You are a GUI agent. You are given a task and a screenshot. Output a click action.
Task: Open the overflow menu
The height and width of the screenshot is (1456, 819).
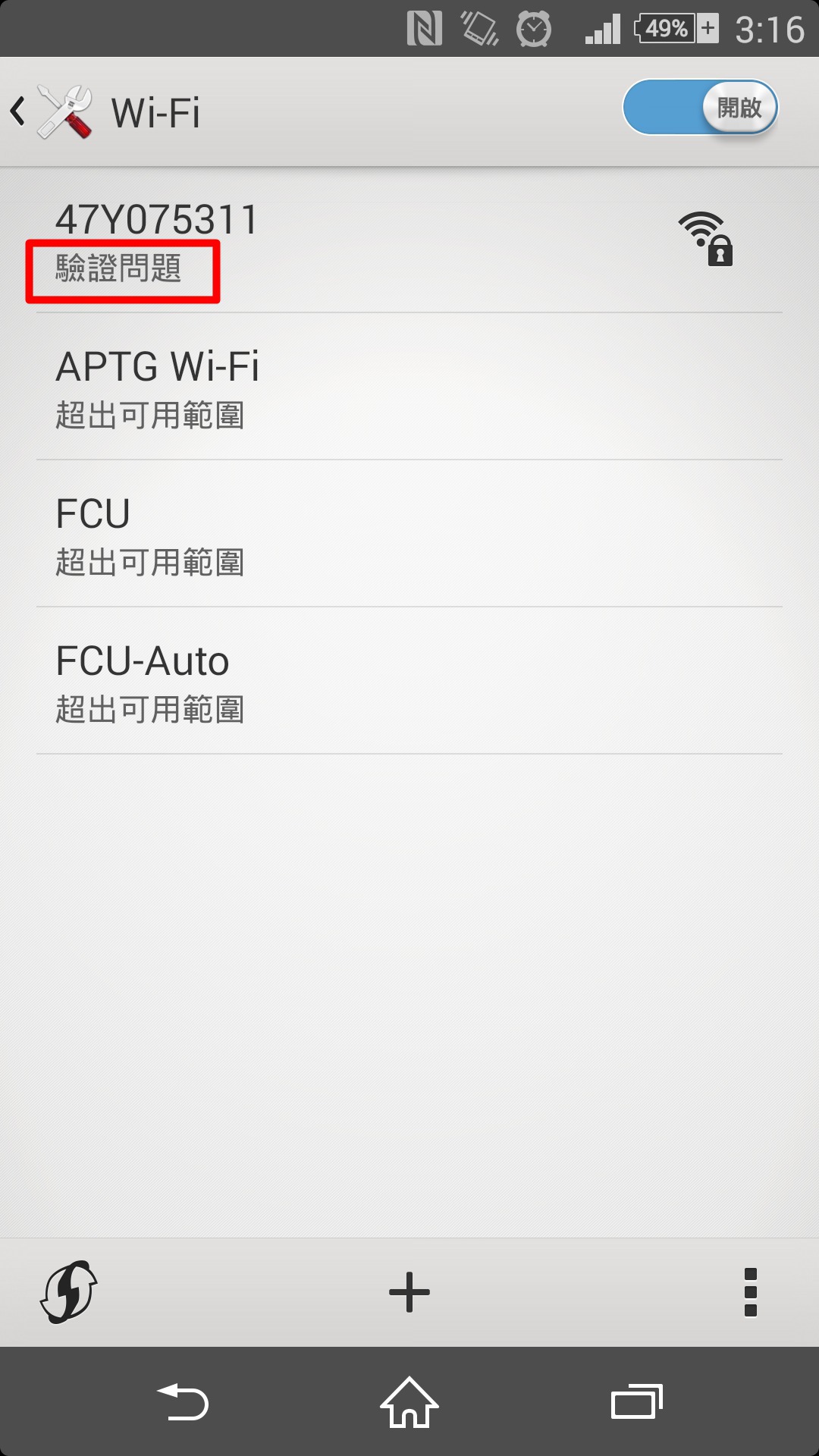(x=751, y=1291)
